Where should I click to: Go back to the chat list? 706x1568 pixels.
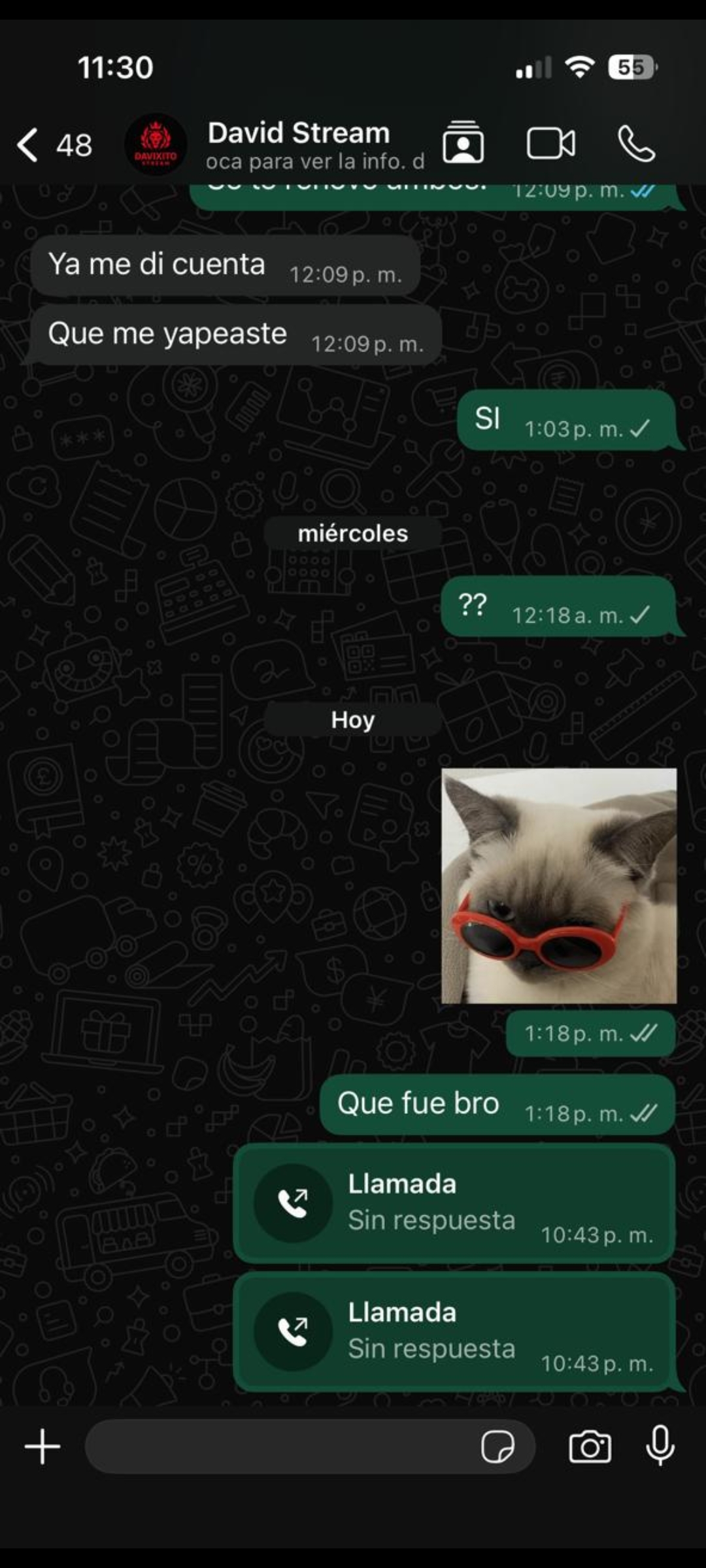(27, 144)
